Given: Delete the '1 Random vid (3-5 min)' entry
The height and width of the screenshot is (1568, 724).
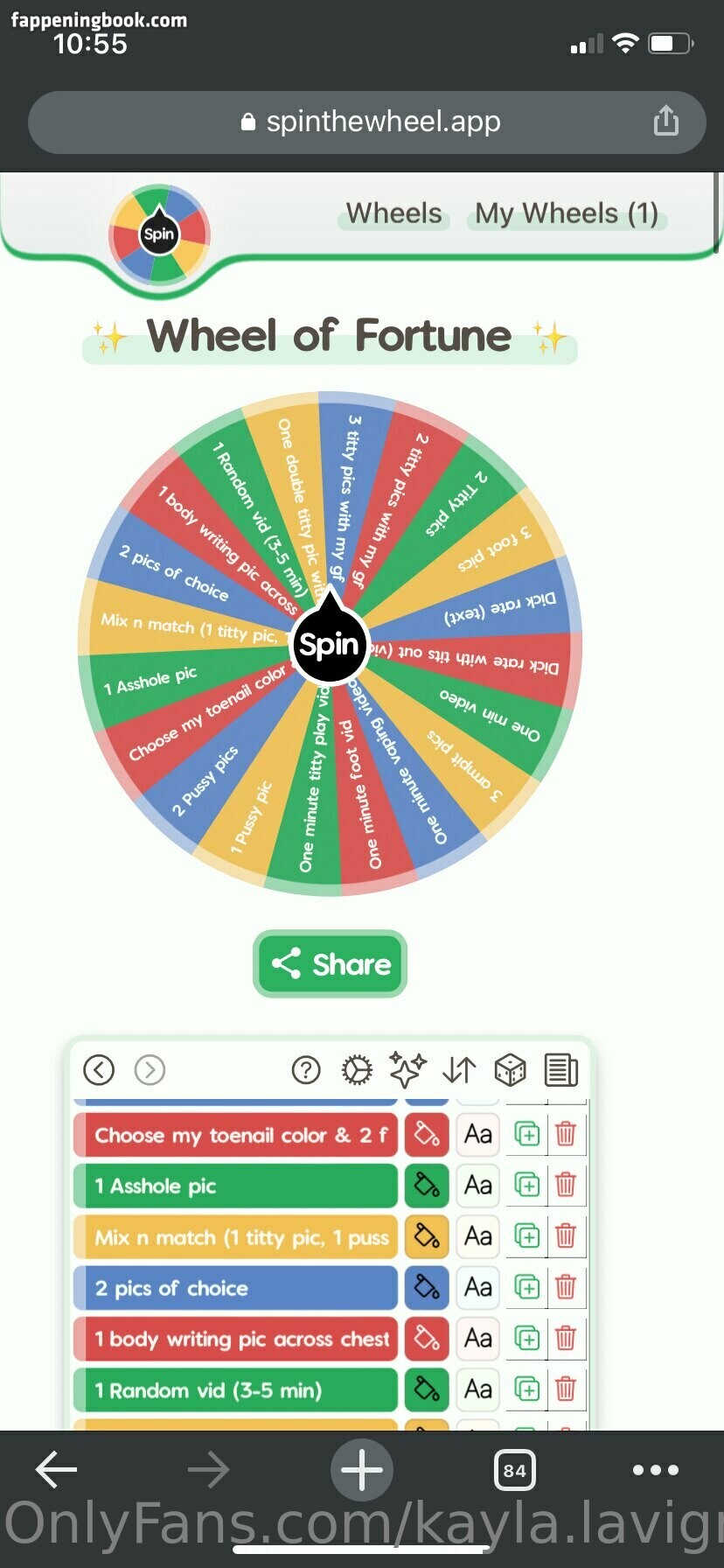Looking at the screenshot, I should click(566, 1389).
